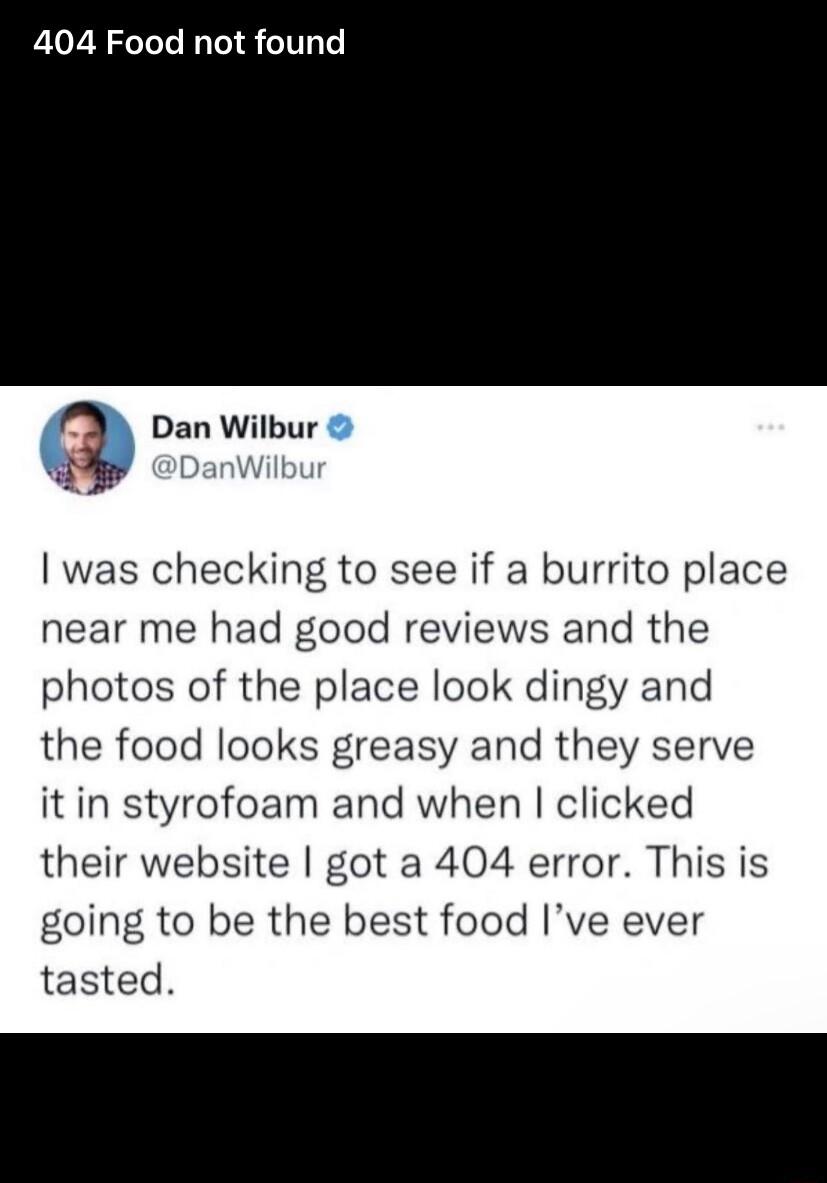The height and width of the screenshot is (1183, 827).
Task: Click the checkered-shirt avatar image
Action: (85, 447)
